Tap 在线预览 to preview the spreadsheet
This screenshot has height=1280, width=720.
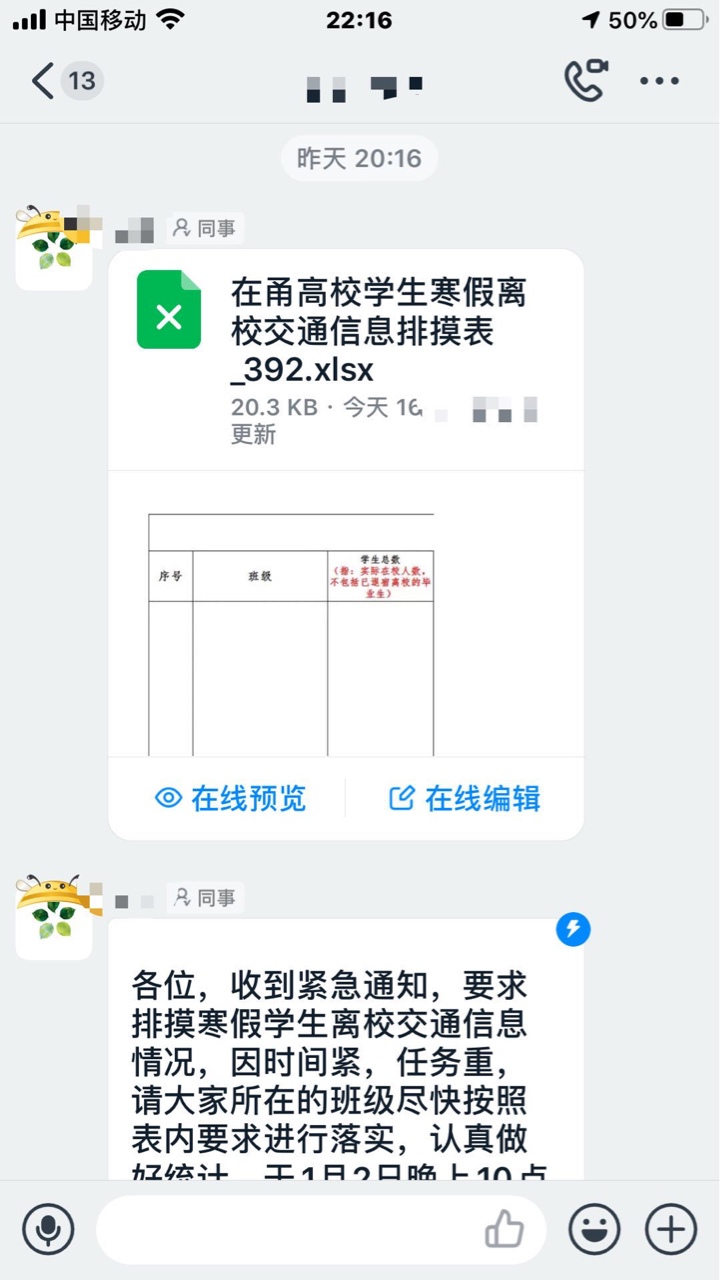coord(231,798)
